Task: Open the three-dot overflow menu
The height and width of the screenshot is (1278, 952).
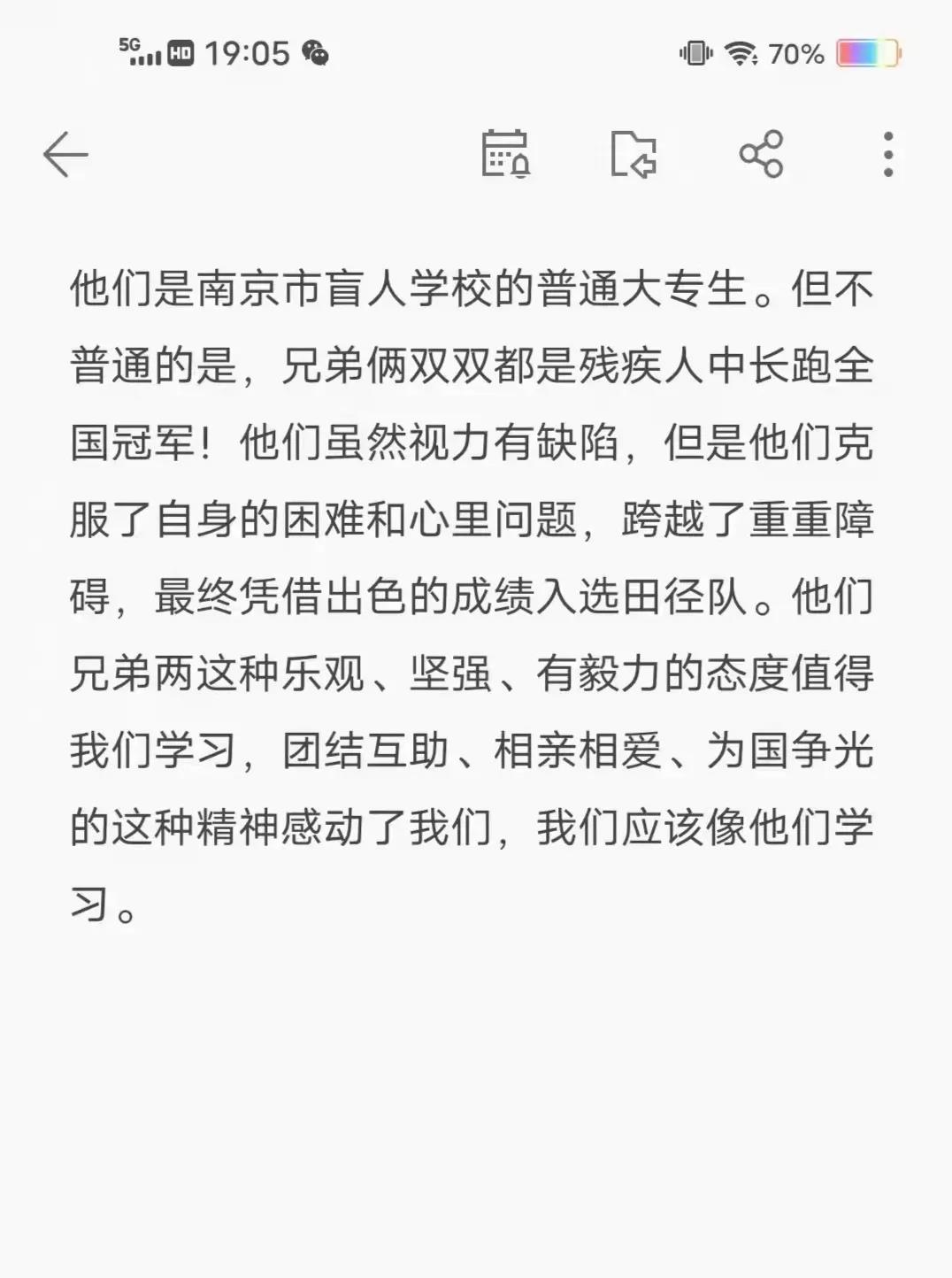Action: coord(888,154)
